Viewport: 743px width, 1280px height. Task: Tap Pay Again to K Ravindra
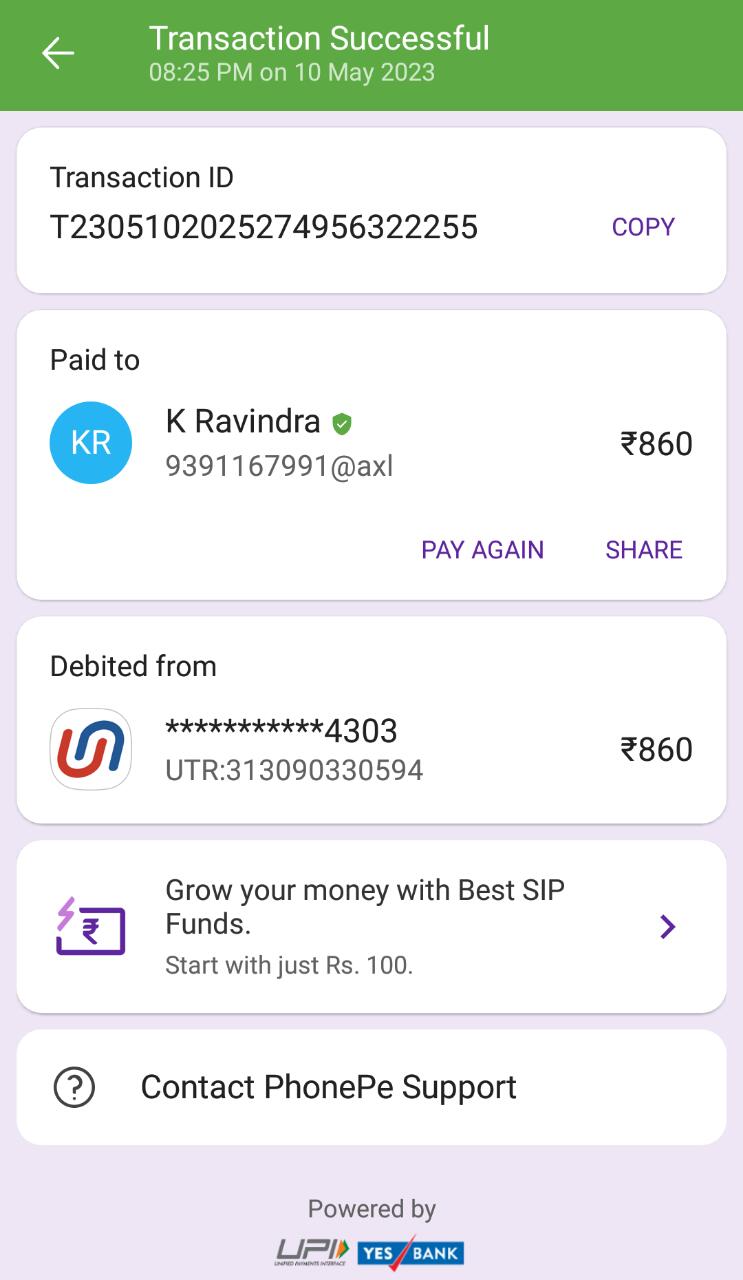(482, 550)
